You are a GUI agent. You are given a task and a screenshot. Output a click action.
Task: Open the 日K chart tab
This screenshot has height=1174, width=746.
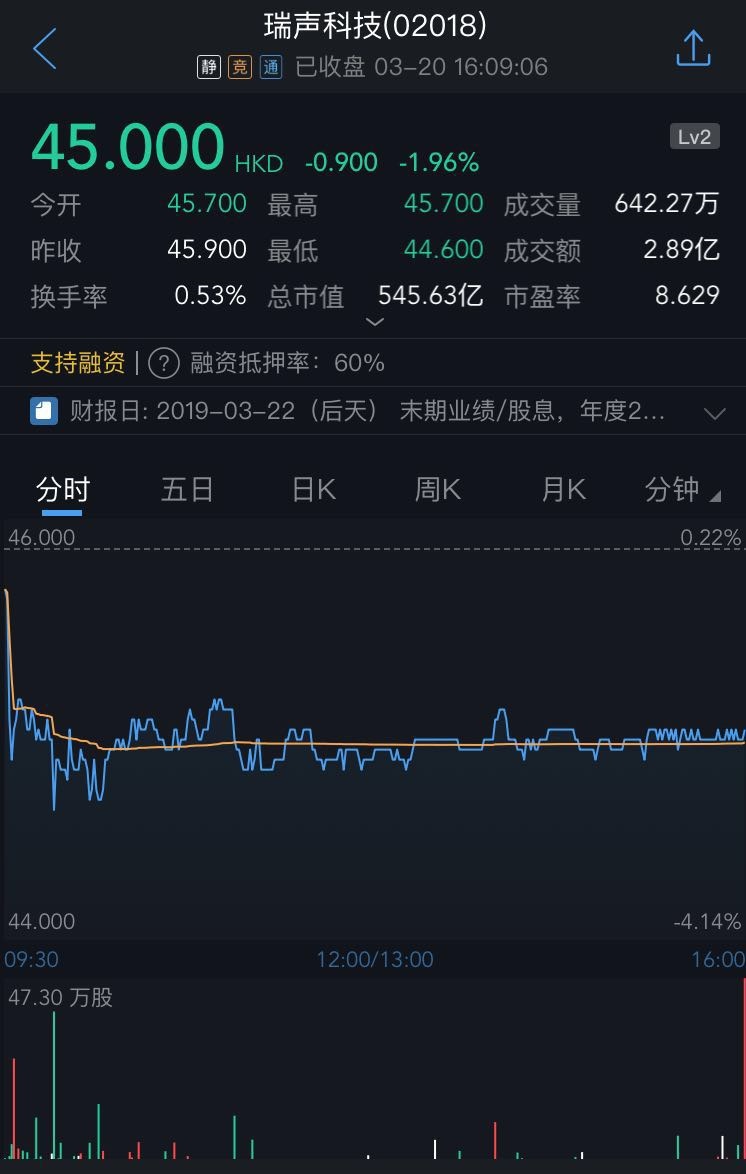tap(313, 490)
